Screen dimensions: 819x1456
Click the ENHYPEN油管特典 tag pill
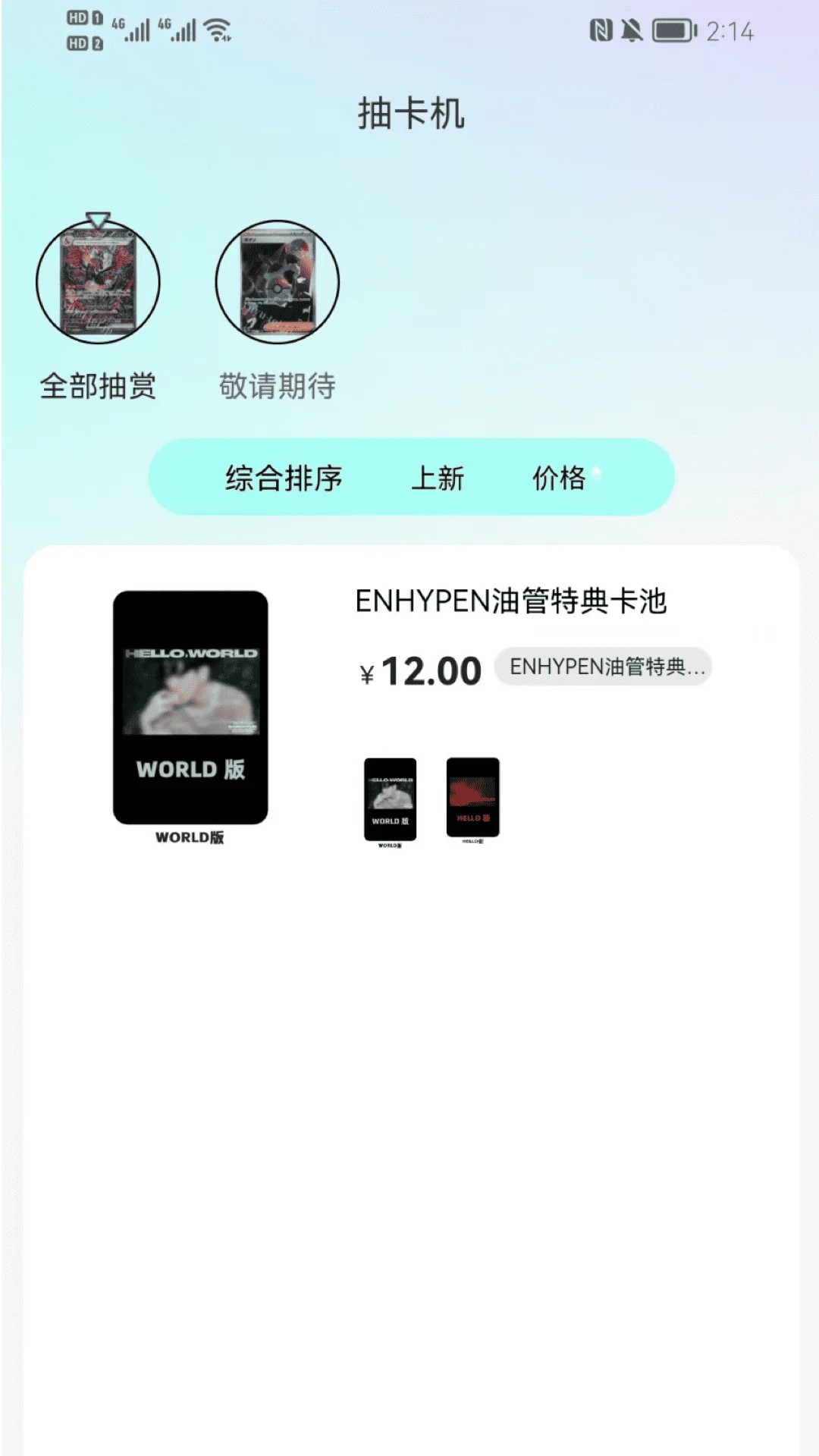[x=603, y=667]
